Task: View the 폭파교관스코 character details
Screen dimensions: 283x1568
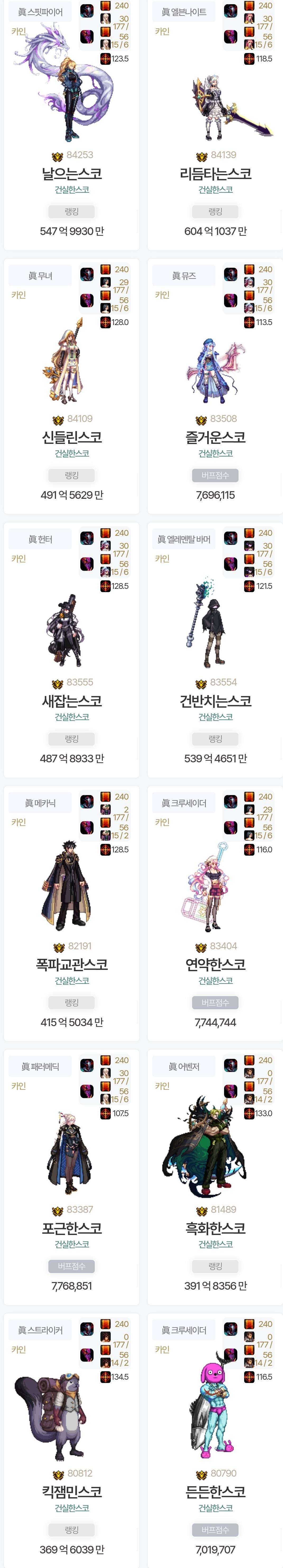Action: tap(72, 964)
